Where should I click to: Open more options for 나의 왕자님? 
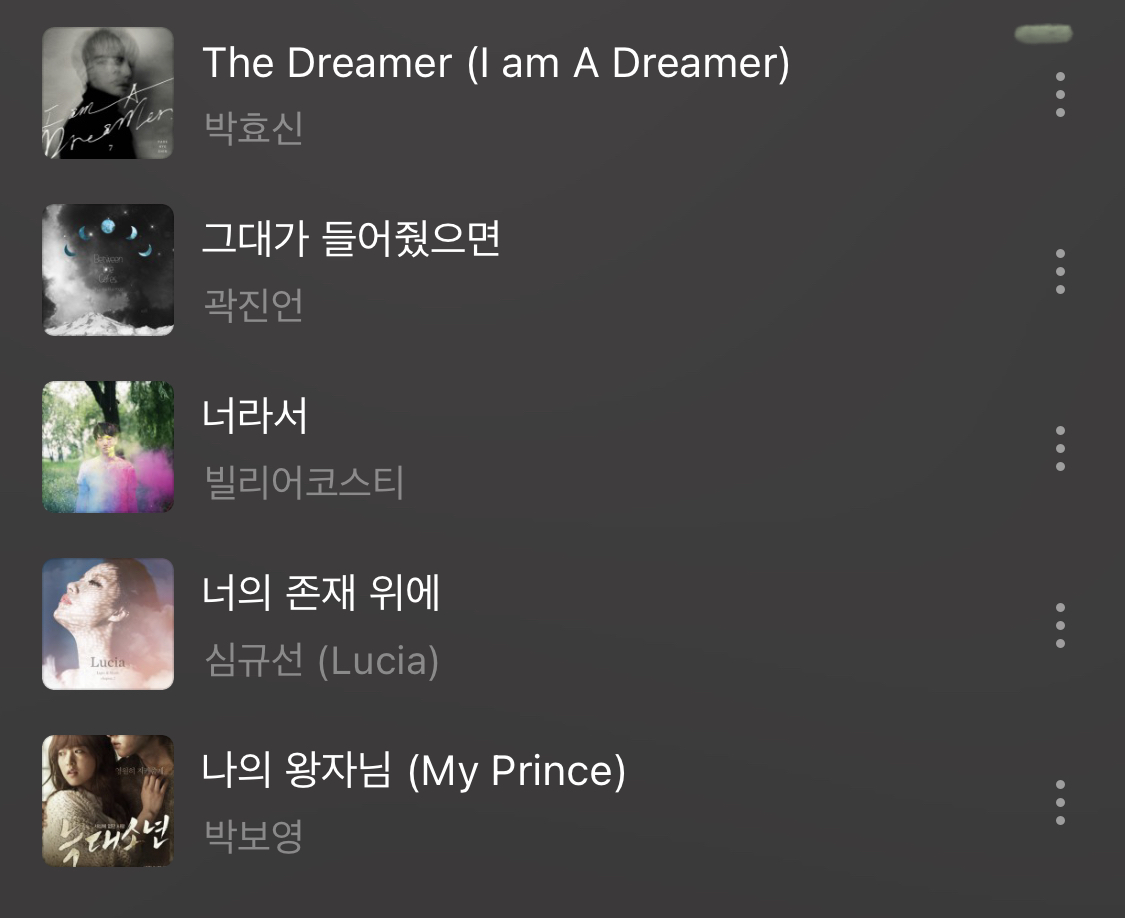pos(1060,802)
